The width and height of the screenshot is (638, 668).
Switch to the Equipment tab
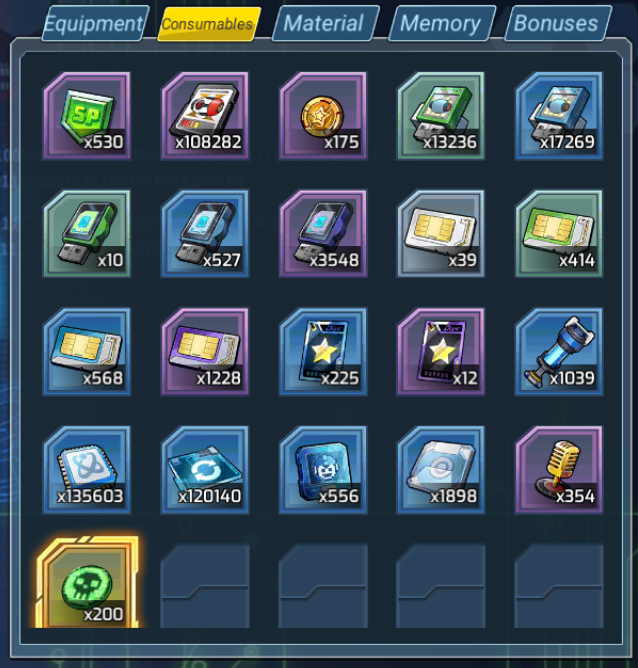[93, 23]
